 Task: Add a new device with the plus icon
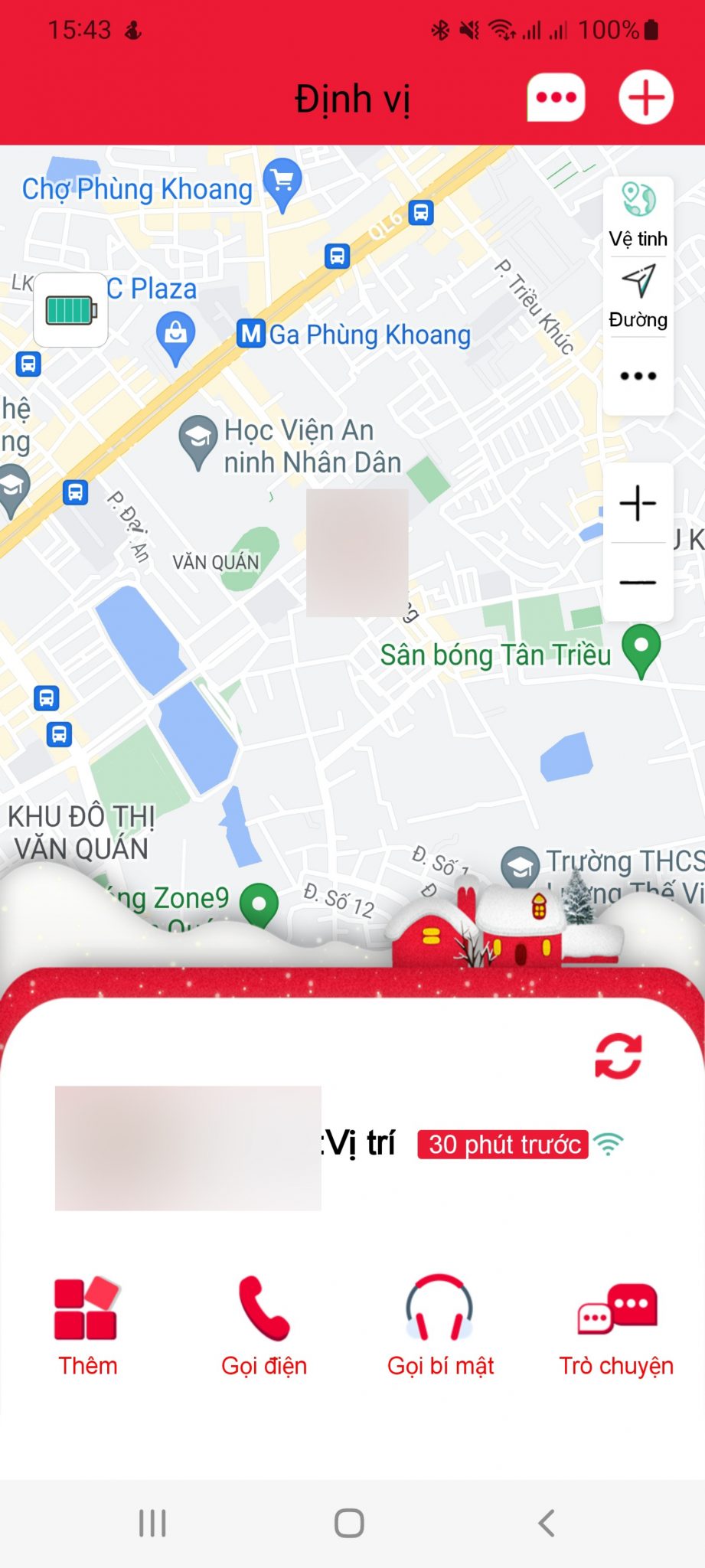tap(645, 98)
